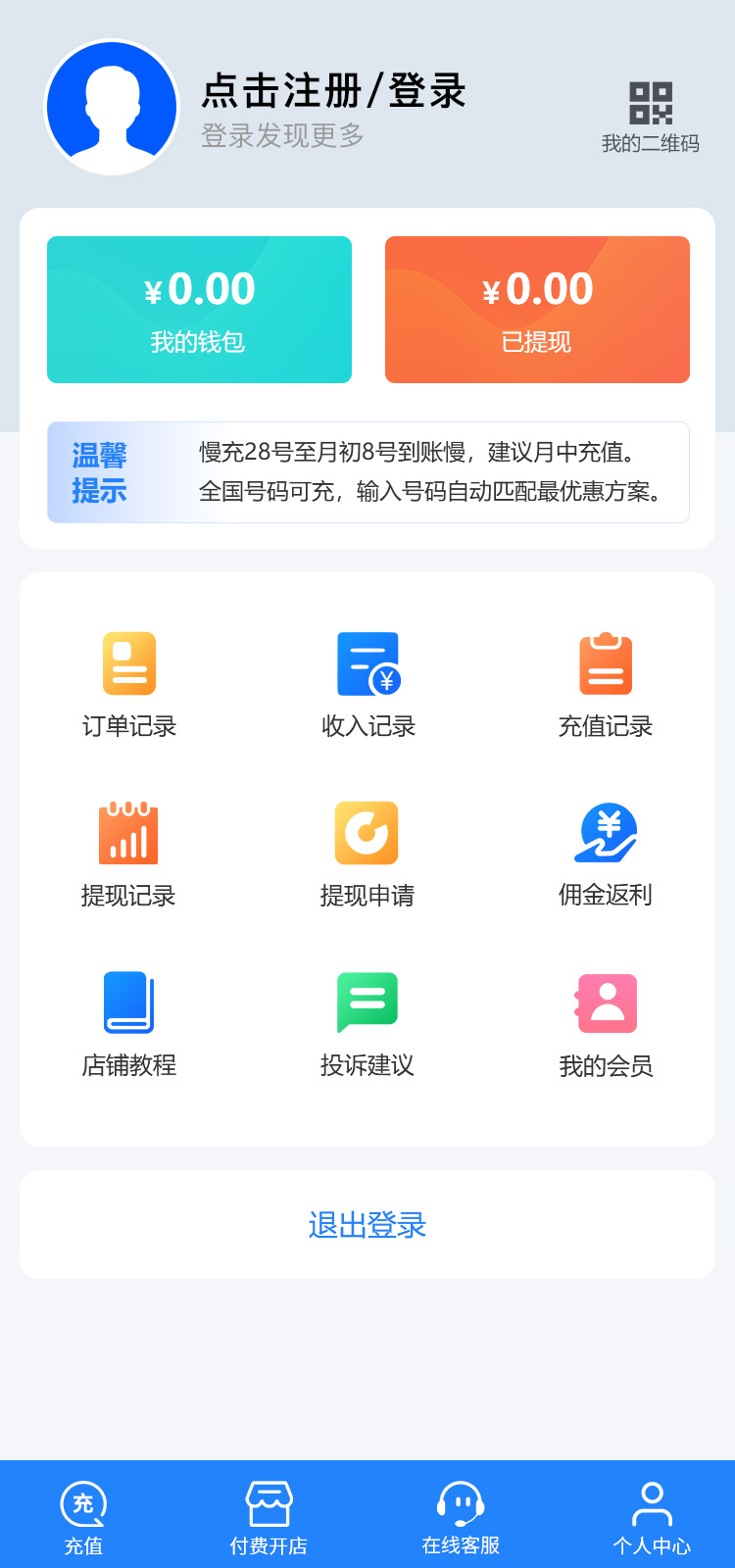View the 已提现 withdrawn amount card
Viewport: 735px width, 1568px height.
point(537,310)
